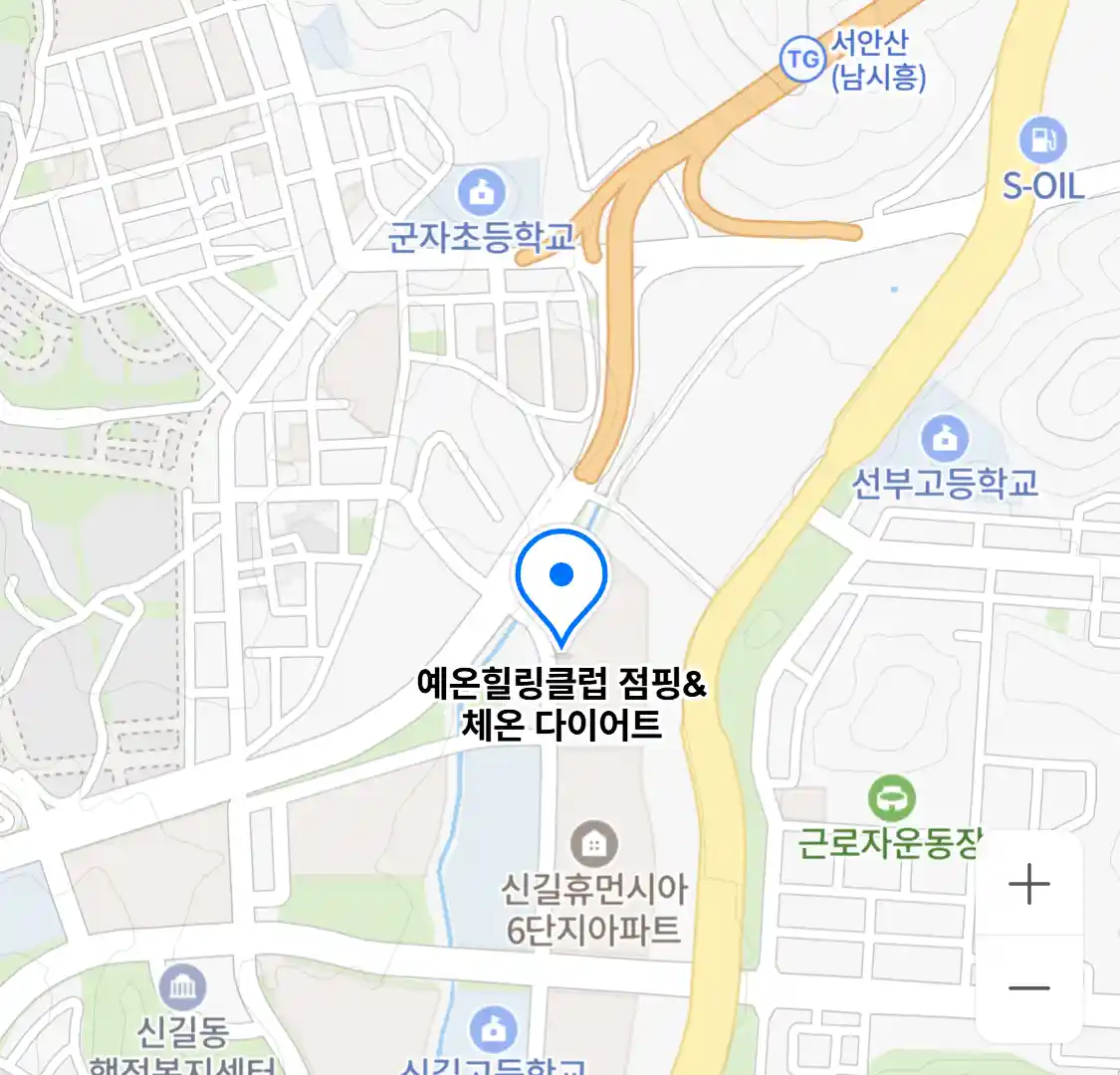Select the 신길동 행정복지센터 marker
The width and height of the screenshot is (1120, 1075).
tap(182, 987)
